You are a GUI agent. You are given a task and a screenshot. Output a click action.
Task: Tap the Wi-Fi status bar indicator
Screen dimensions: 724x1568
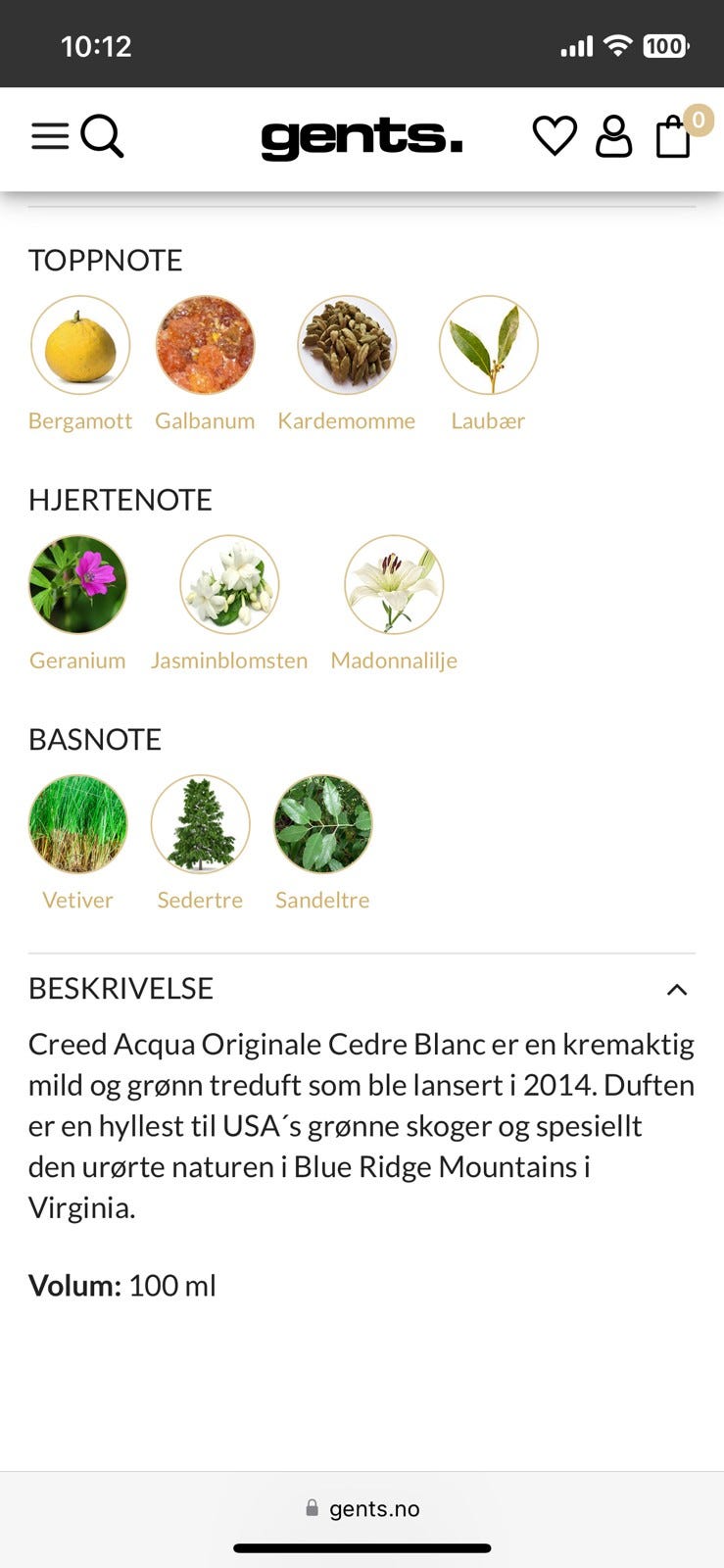[616, 45]
